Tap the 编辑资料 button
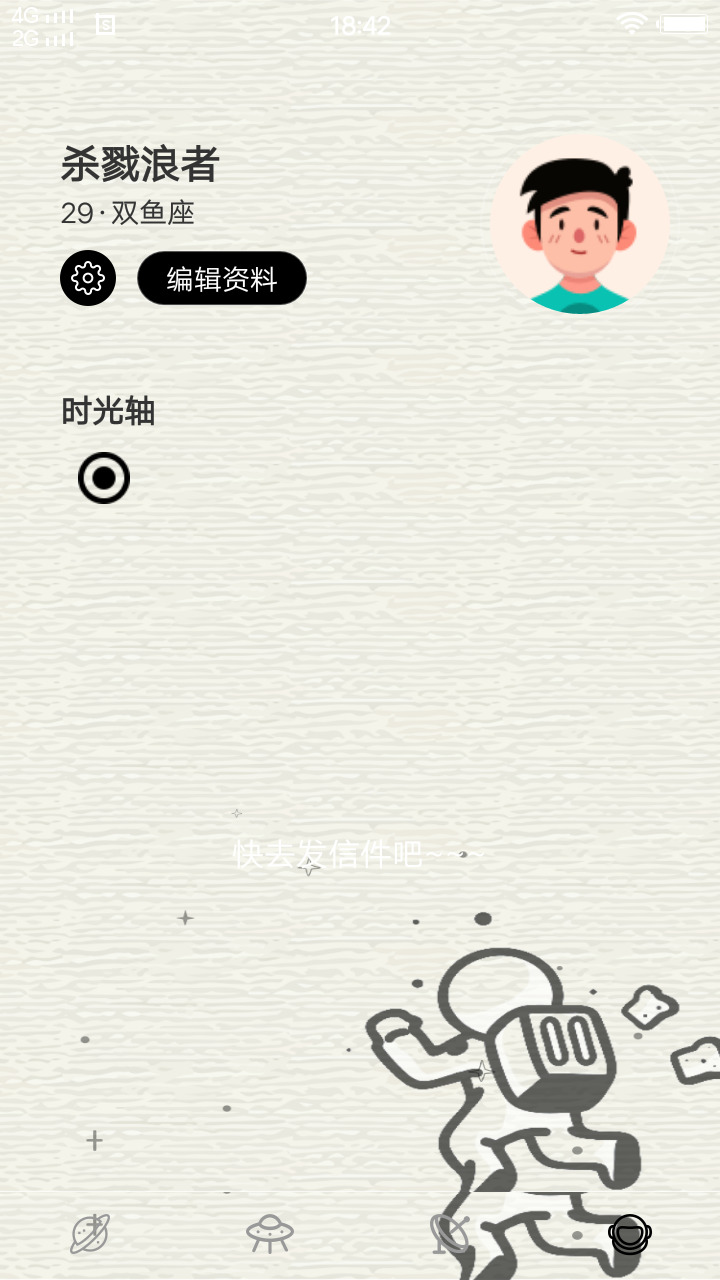The height and width of the screenshot is (1280, 720). [222, 278]
